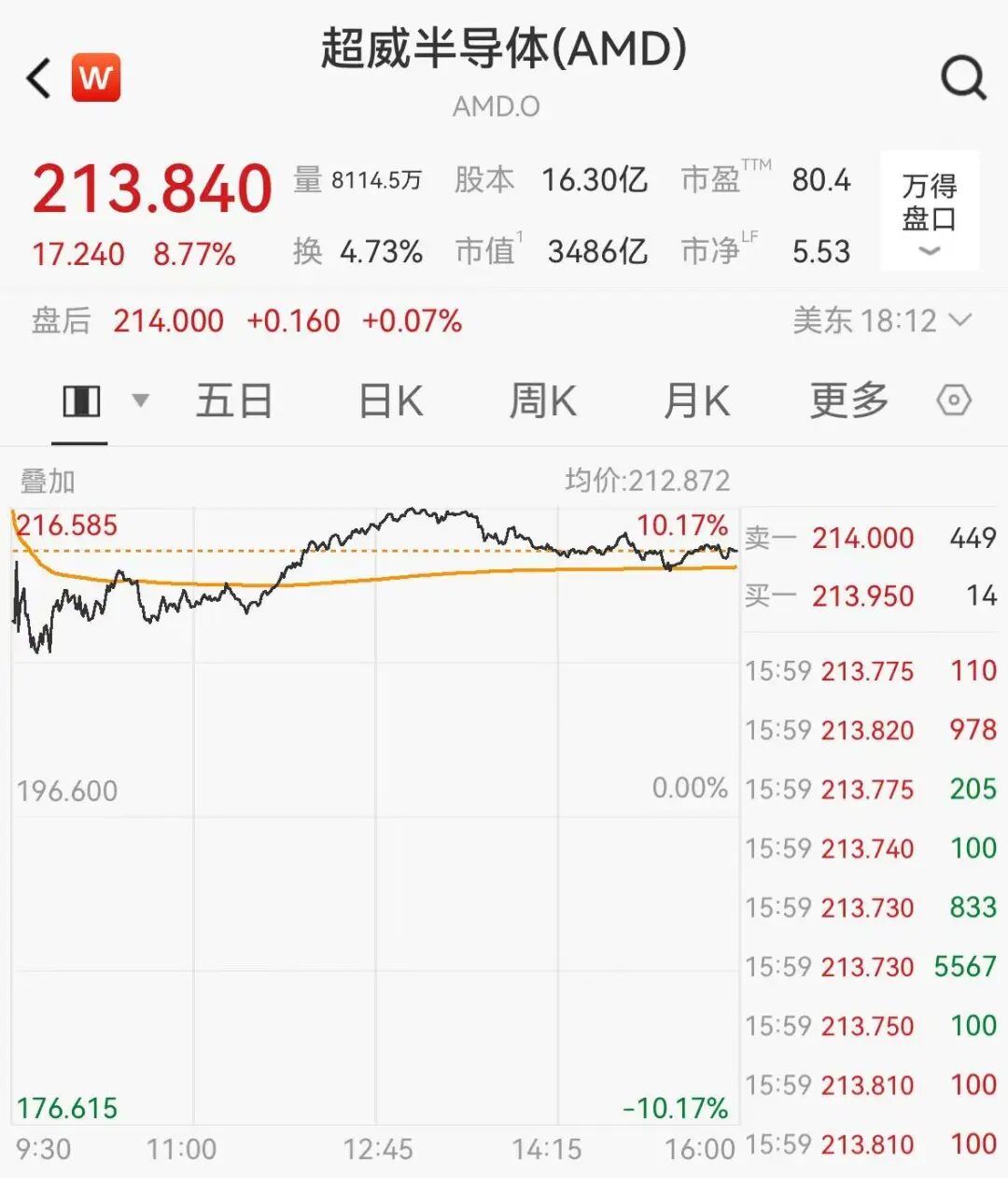Screen dimensions: 1008x1178
Task: Switch to the 五日 chart
Action: 233,401
